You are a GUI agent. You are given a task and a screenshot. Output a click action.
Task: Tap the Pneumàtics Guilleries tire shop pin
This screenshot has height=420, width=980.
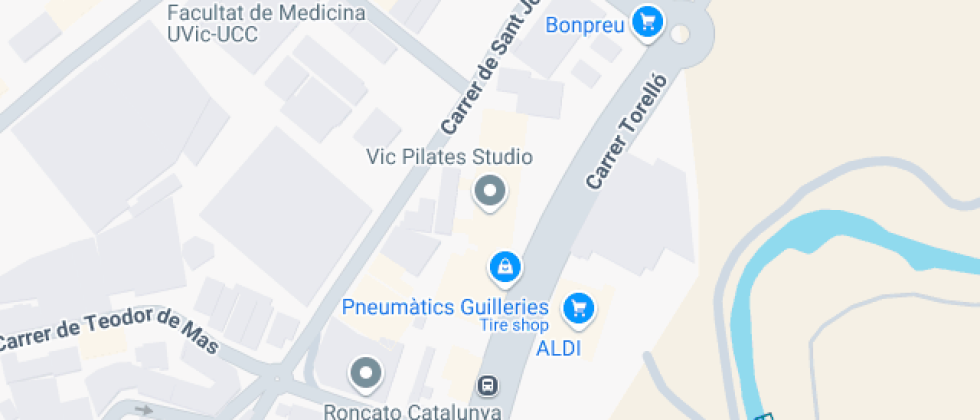pyautogui.click(x=506, y=267)
